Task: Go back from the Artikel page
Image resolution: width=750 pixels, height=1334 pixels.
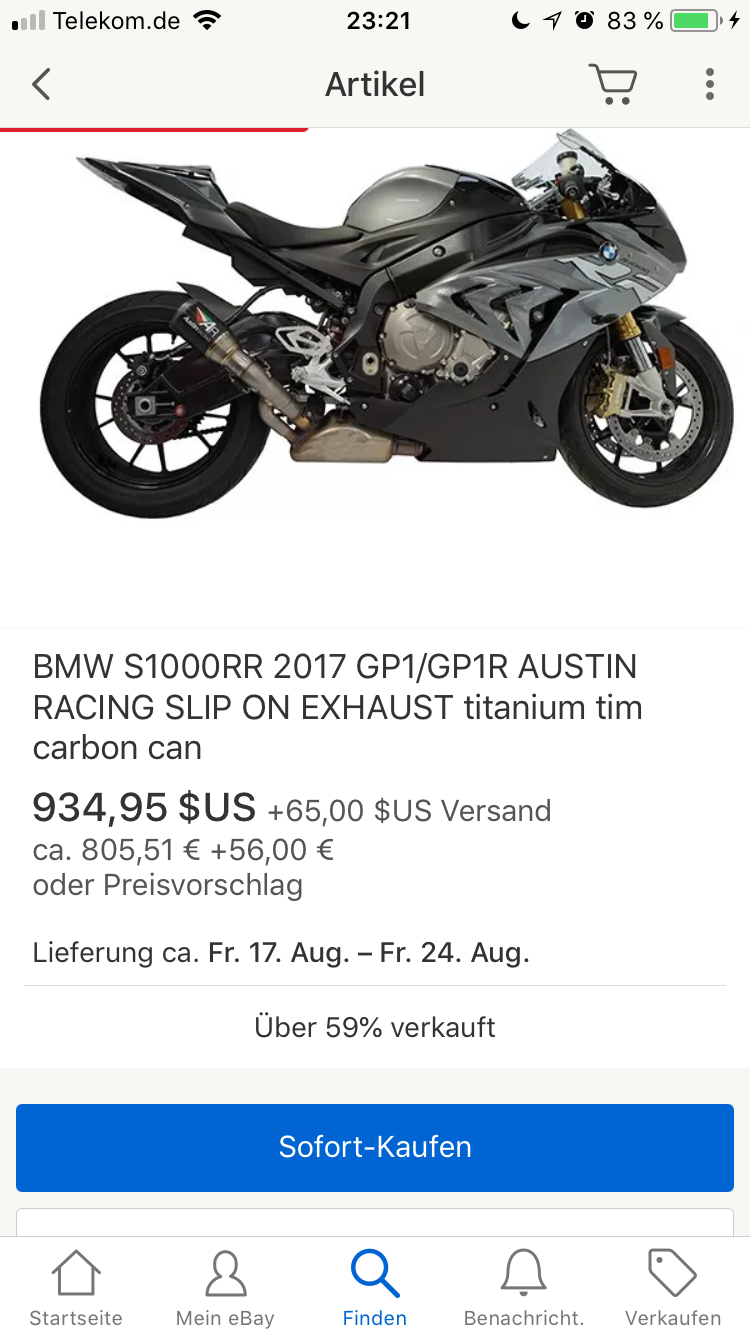Action: pyautogui.click(x=41, y=85)
